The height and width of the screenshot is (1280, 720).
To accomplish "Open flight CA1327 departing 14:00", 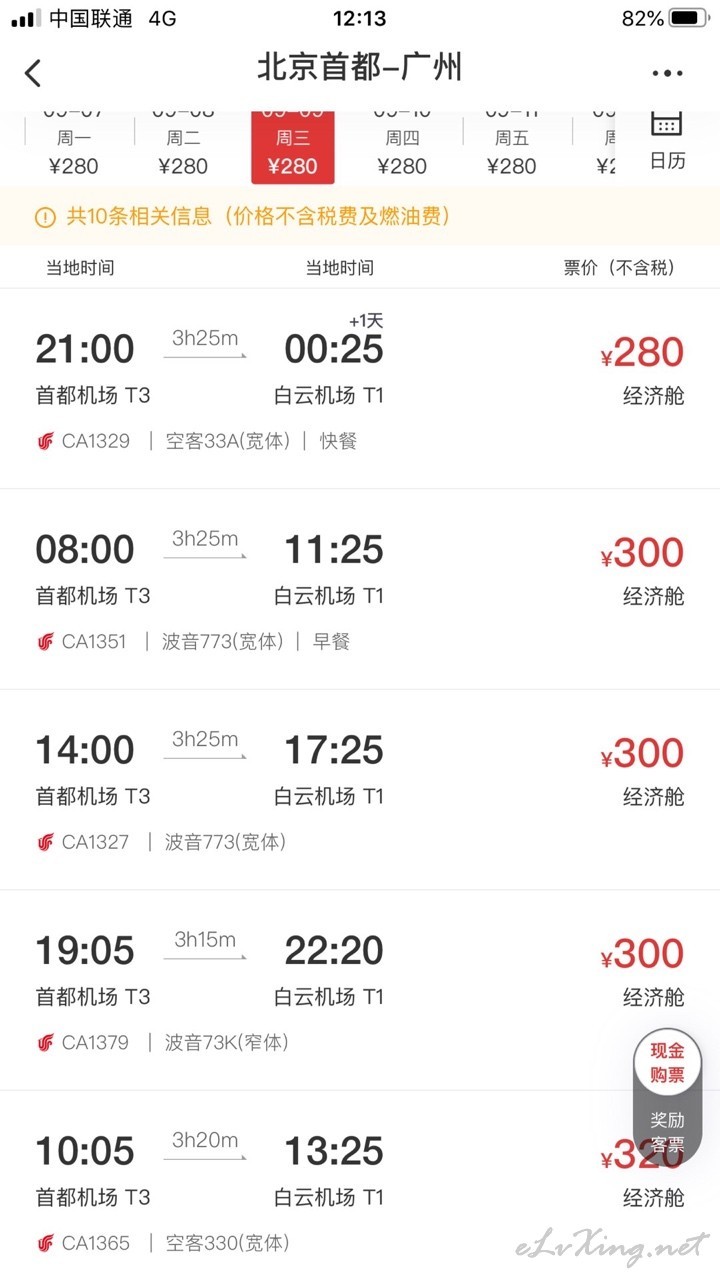I will (360, 790).
